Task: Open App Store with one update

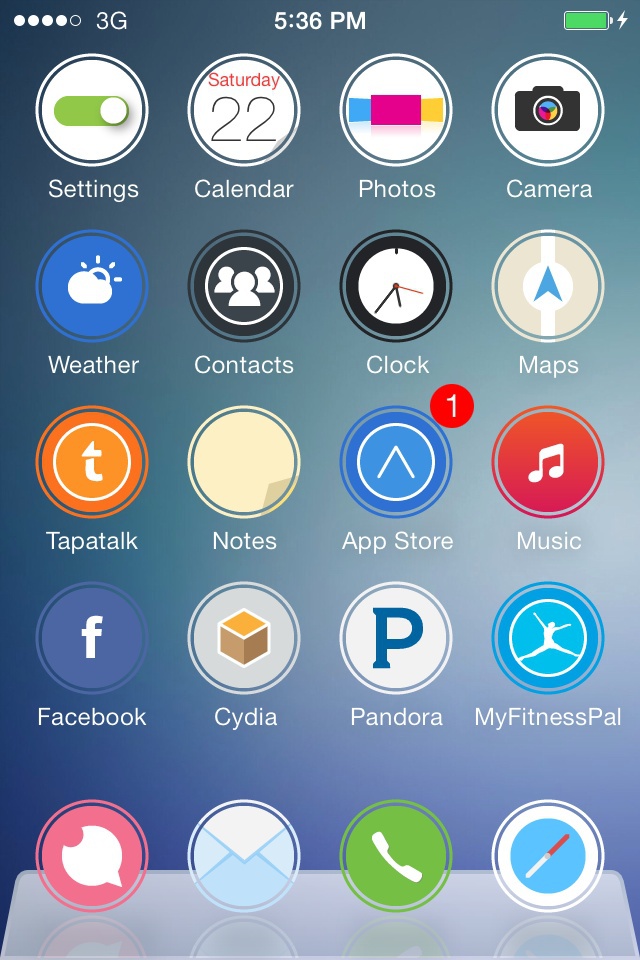Action: (x=396, y=462)
